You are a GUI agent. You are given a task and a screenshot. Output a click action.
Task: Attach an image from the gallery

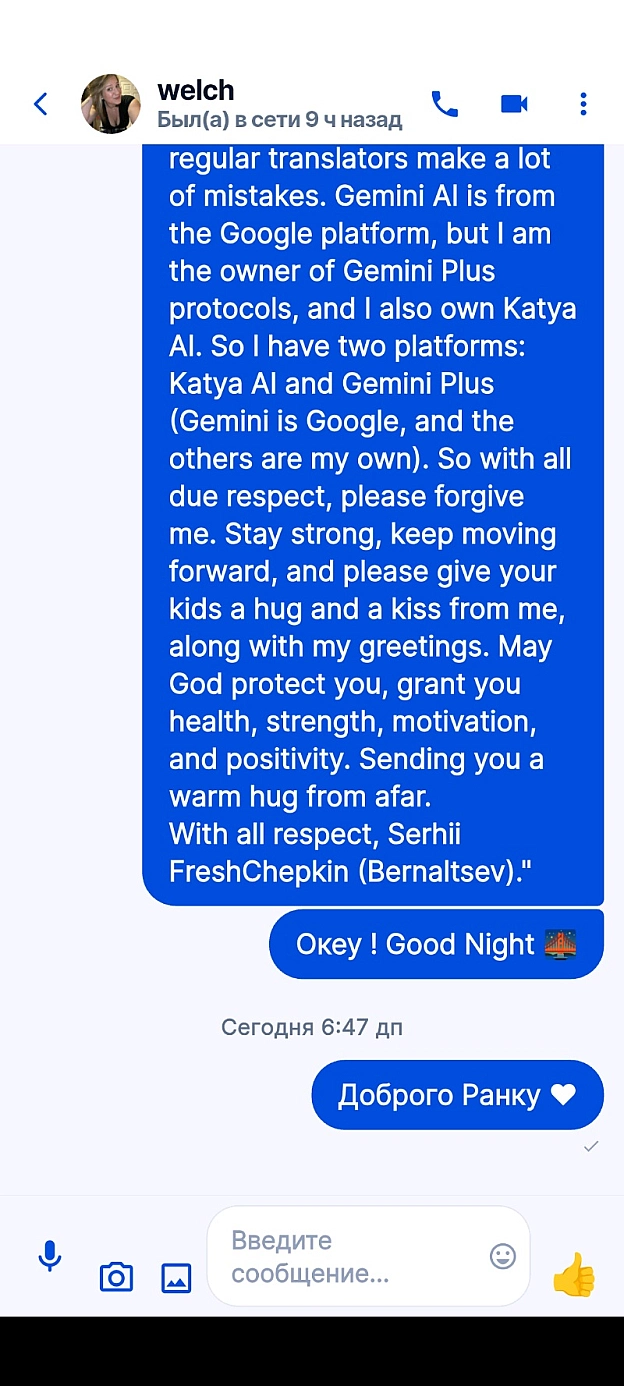click(176, 1277)
